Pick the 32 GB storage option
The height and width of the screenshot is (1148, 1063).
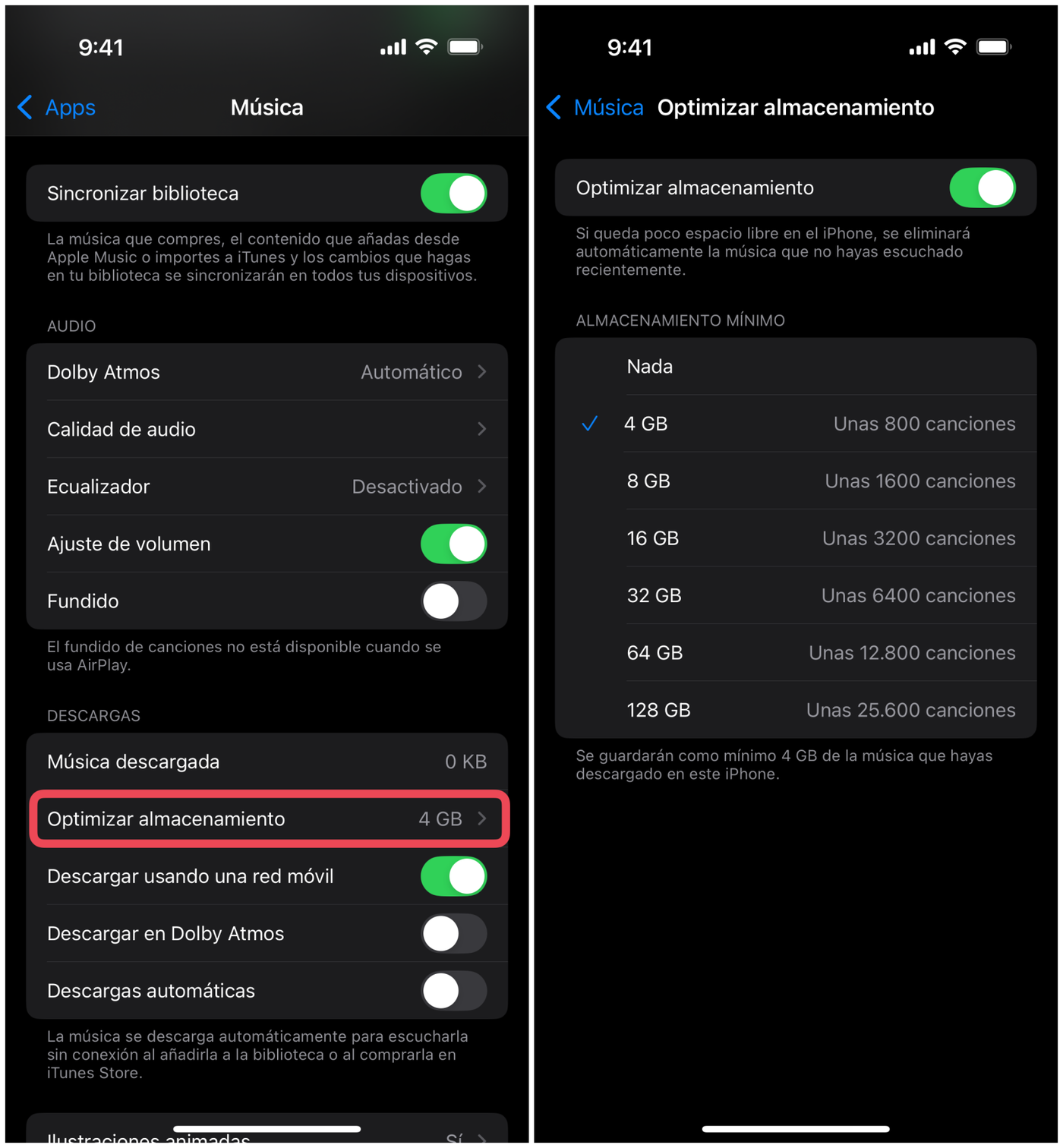tap(795, 596)
